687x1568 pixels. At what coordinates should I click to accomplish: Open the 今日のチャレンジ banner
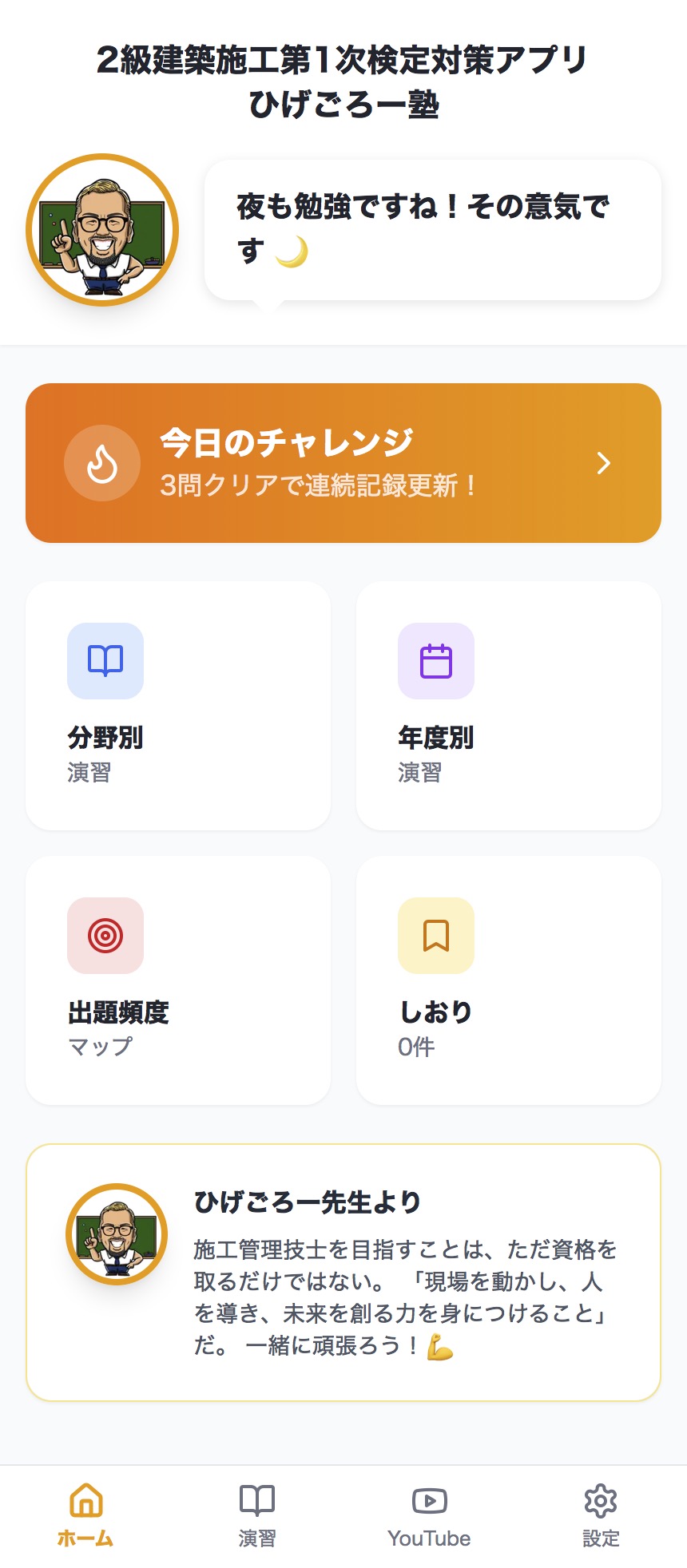tap(343, 463)
